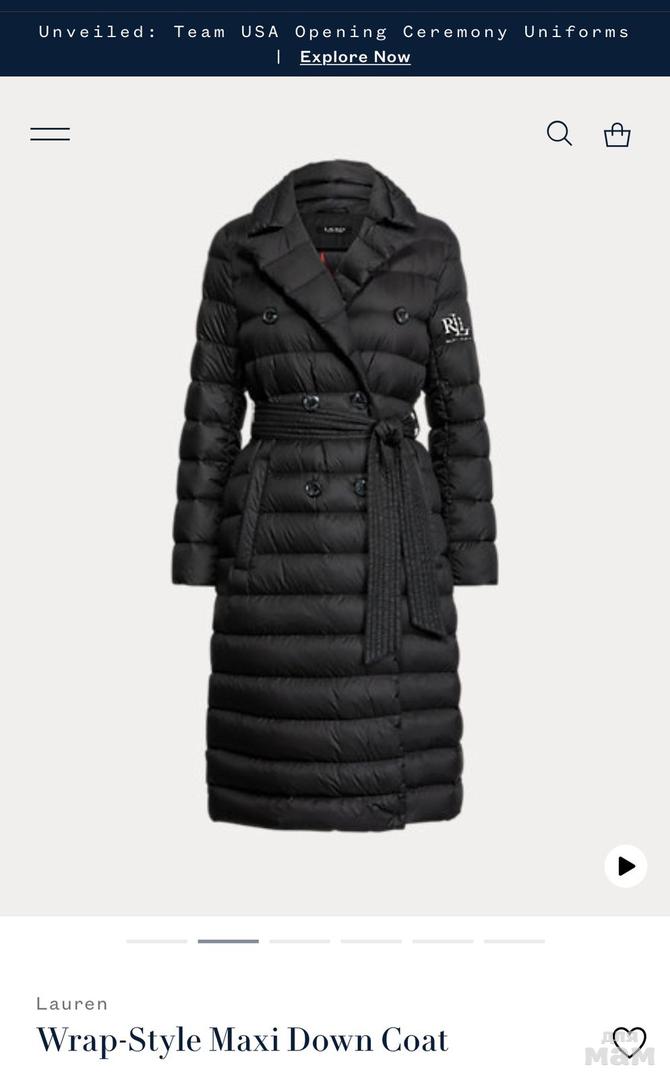Jump to the first image indicator
This screenshot has width=670, height=1080.
tap(157, 941)
